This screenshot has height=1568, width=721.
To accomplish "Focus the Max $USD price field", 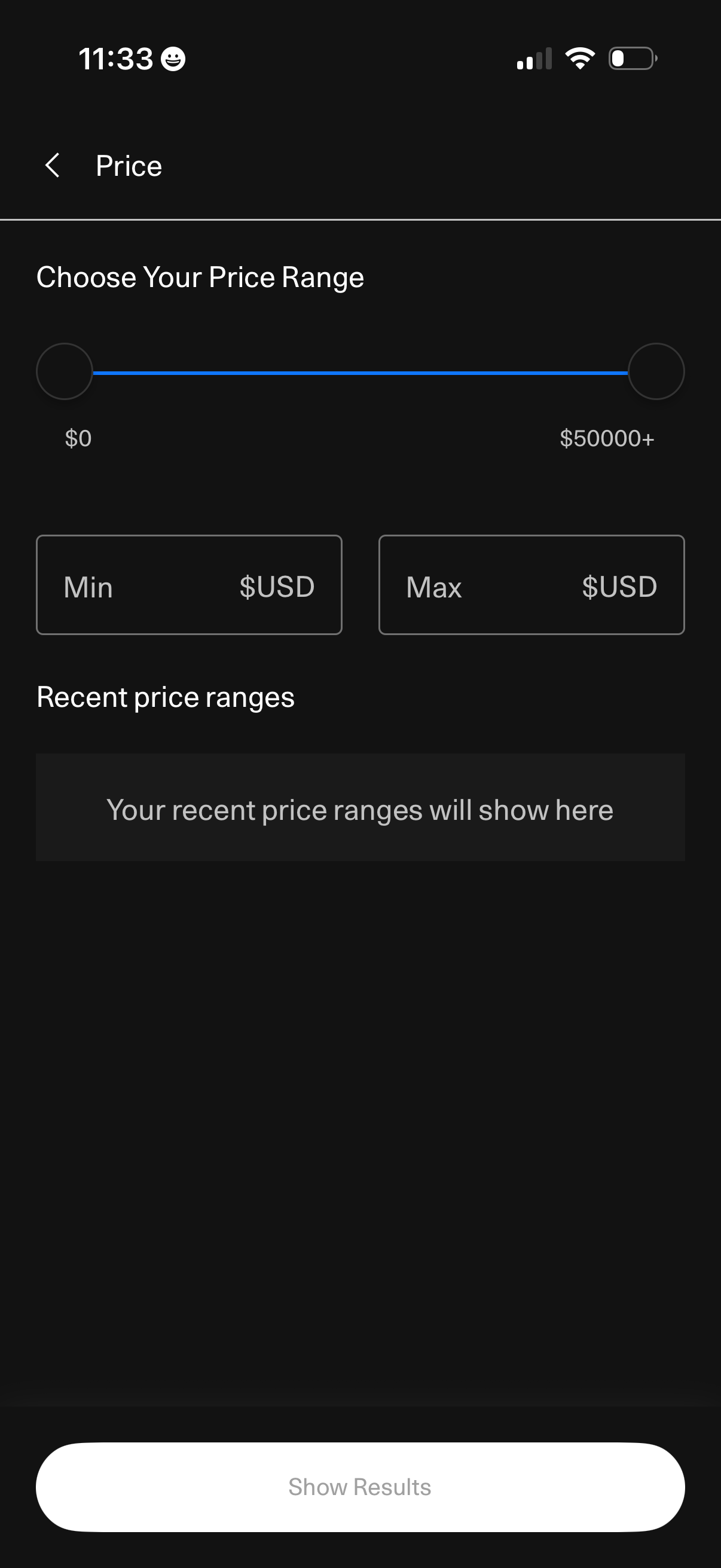I will (531, 585).
